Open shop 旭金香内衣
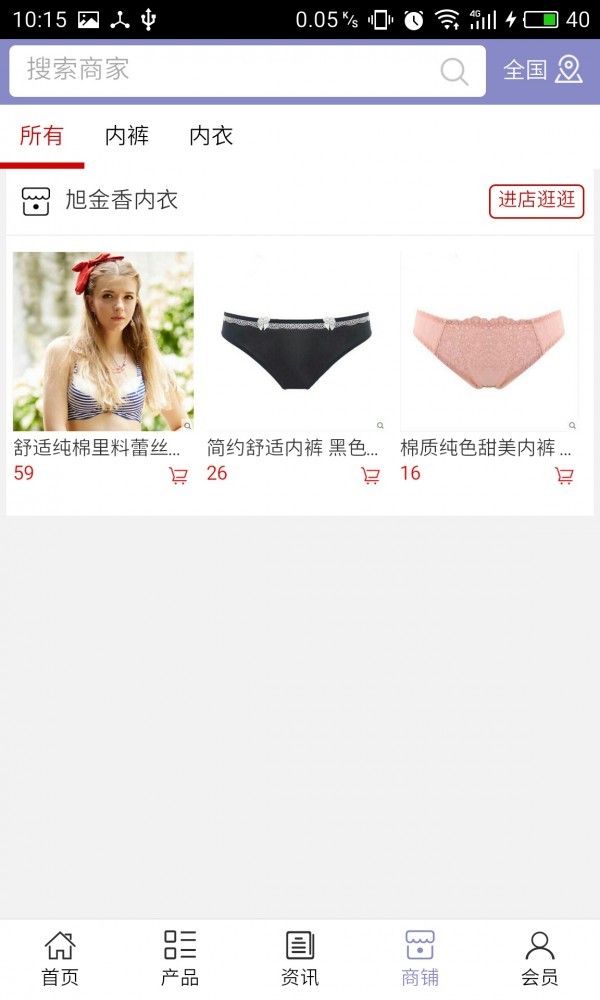The height and width of the screenshot is (1000, 600). point(120,200)
